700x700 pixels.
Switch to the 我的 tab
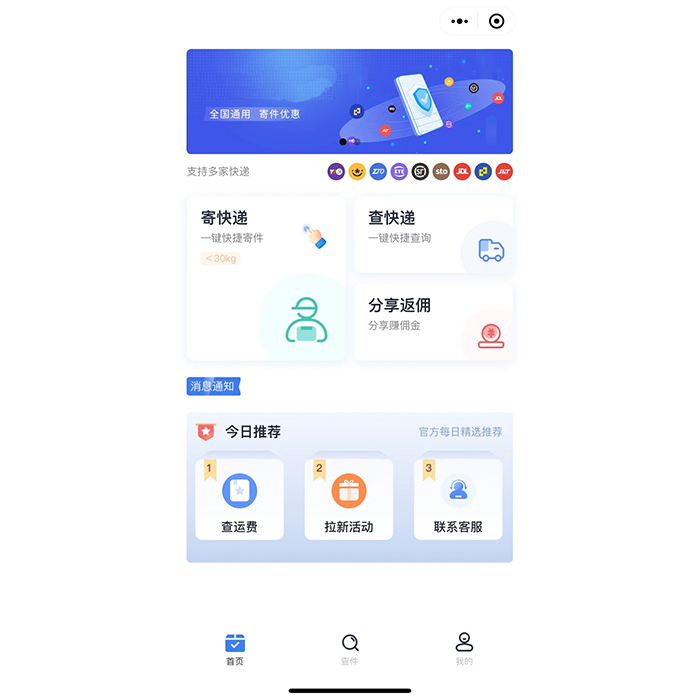(464, 649)
